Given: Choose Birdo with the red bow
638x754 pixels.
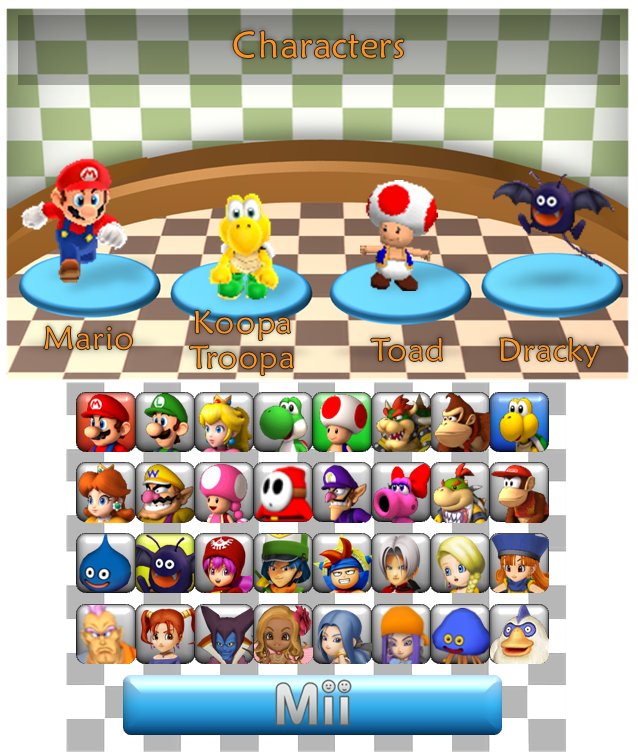Looking at the screenshot, I should point(400,492).
